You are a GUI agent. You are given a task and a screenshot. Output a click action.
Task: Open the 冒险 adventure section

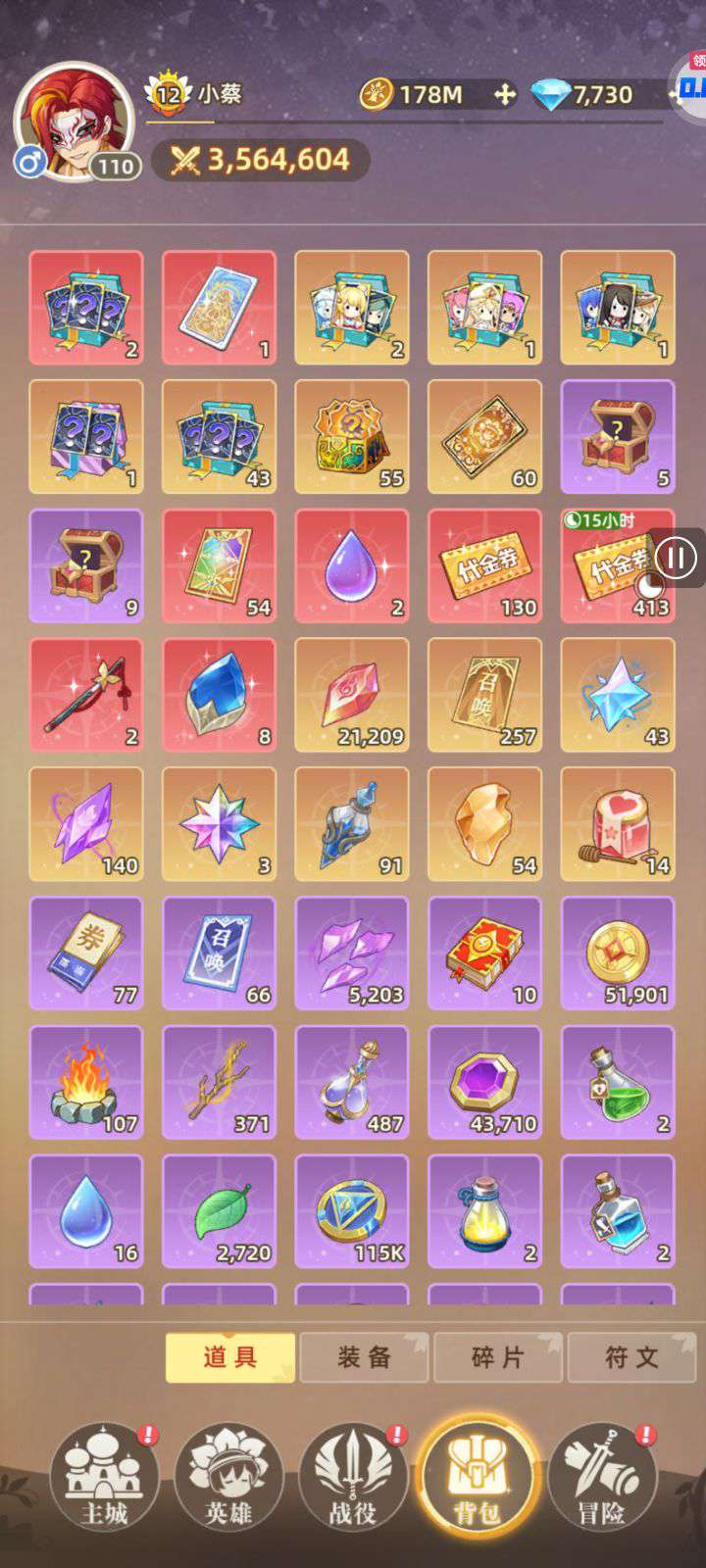coord(602,1477)
